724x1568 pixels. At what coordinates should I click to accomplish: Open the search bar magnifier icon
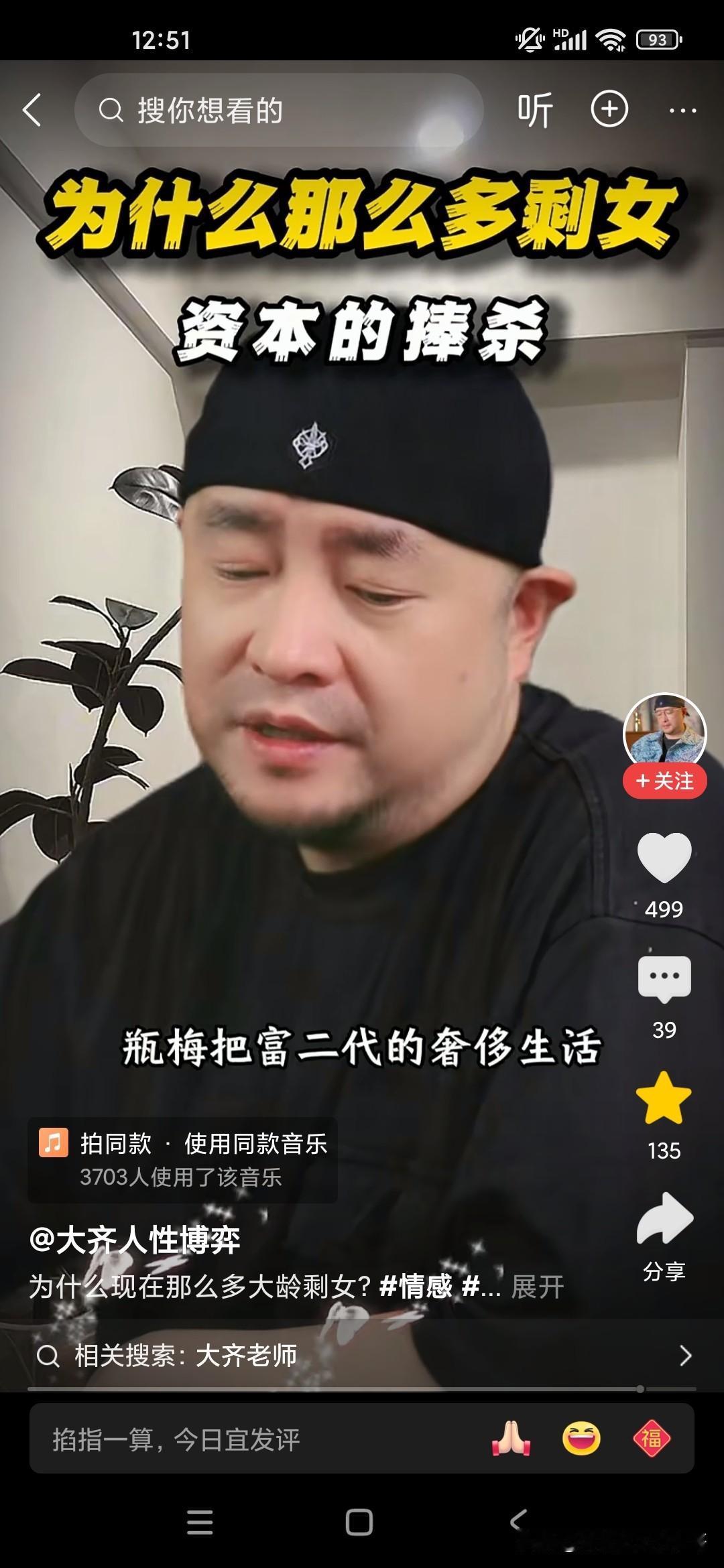tap(113, 109)
